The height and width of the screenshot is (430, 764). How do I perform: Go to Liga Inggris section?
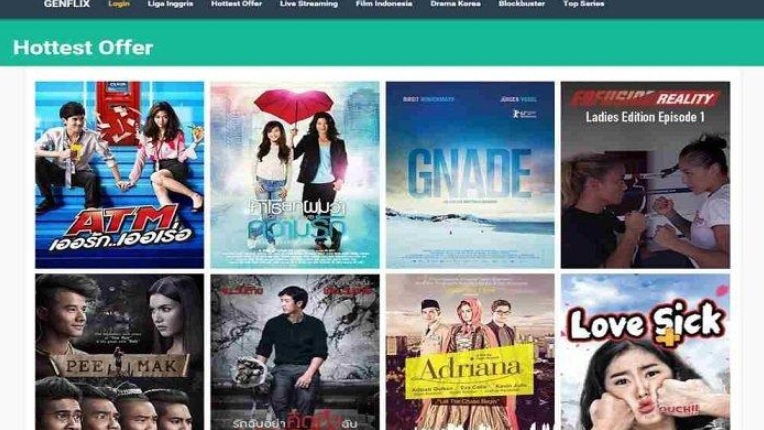[170, 4]
